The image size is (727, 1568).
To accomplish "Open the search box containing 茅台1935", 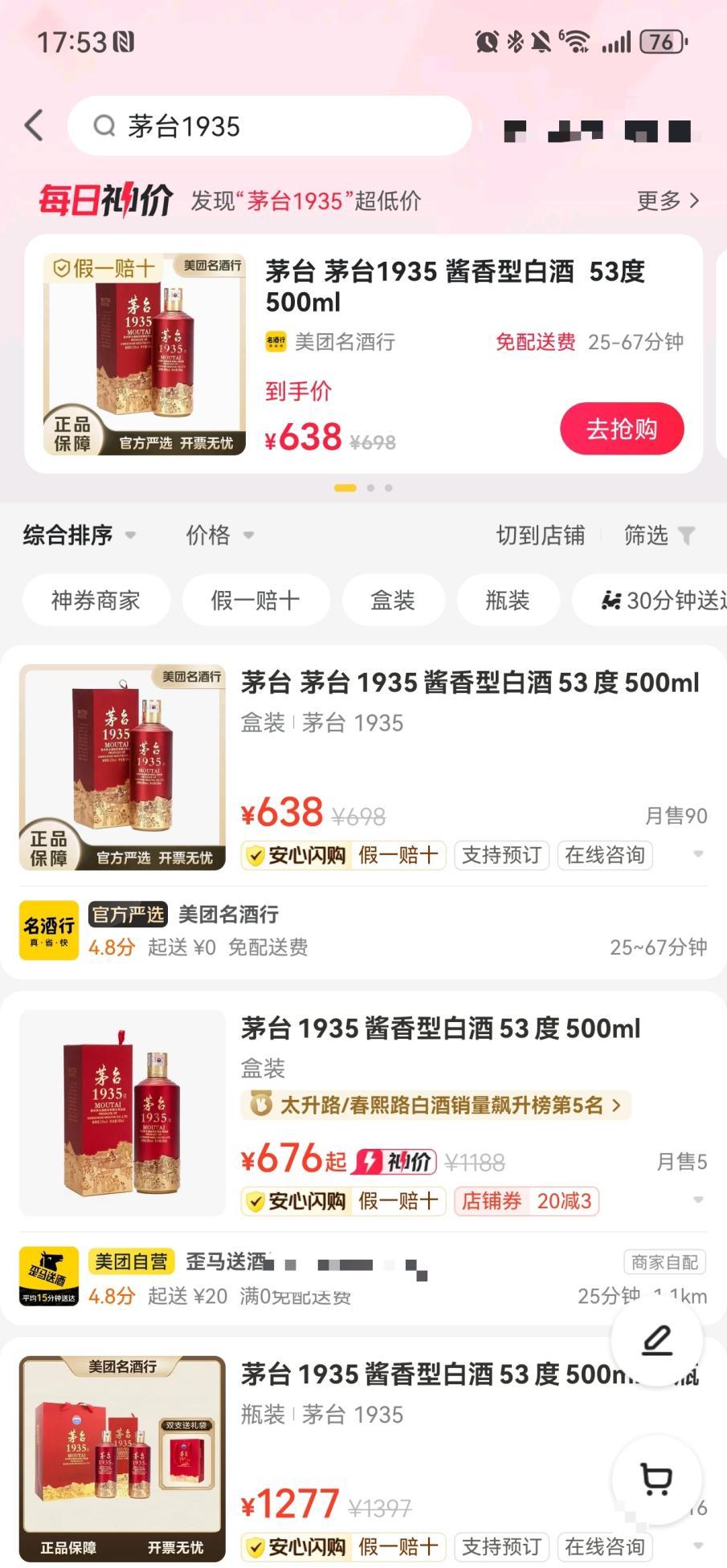I will pos(269,126).
